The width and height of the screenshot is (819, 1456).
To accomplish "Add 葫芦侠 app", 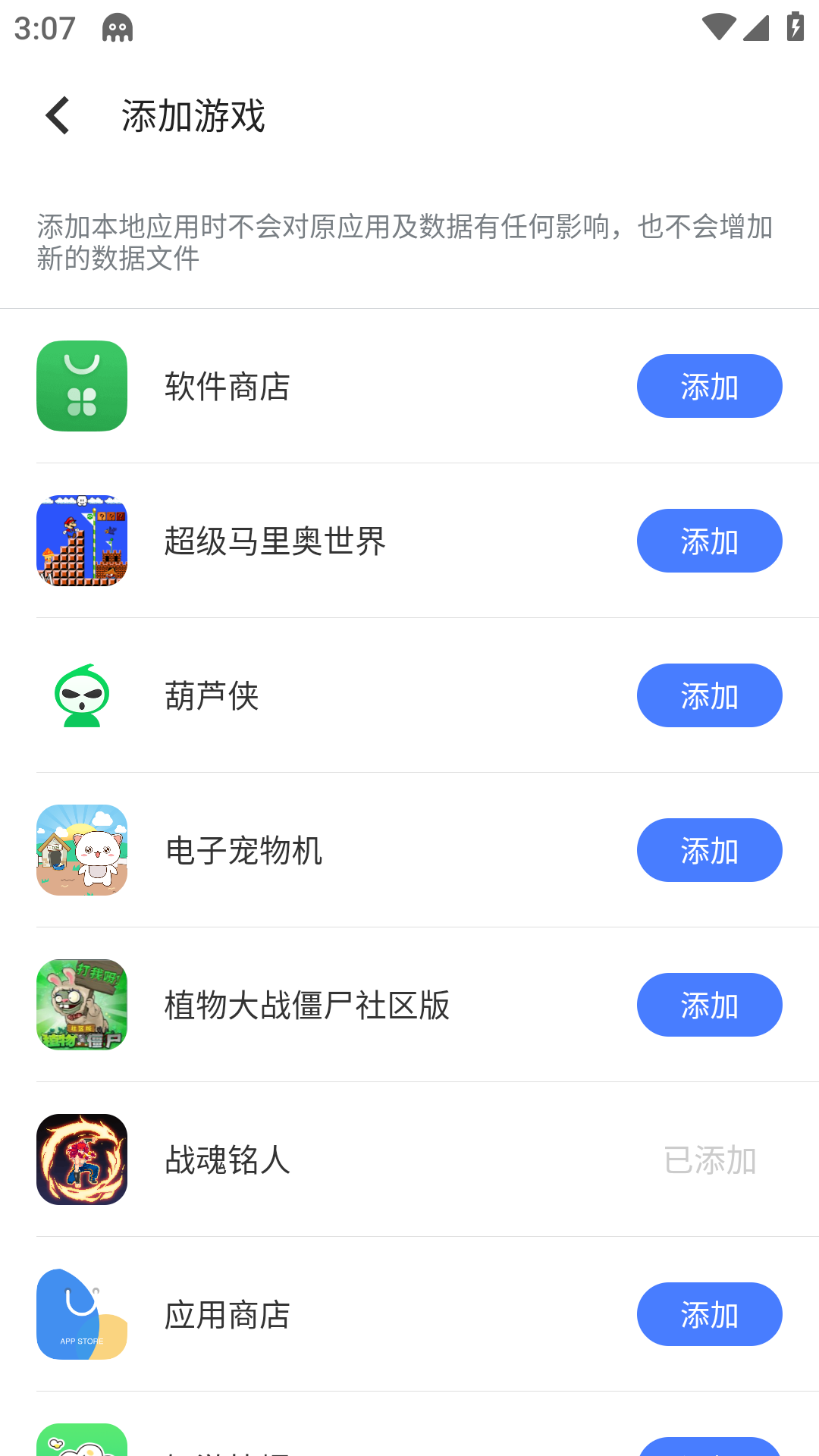I will (709, 695).
